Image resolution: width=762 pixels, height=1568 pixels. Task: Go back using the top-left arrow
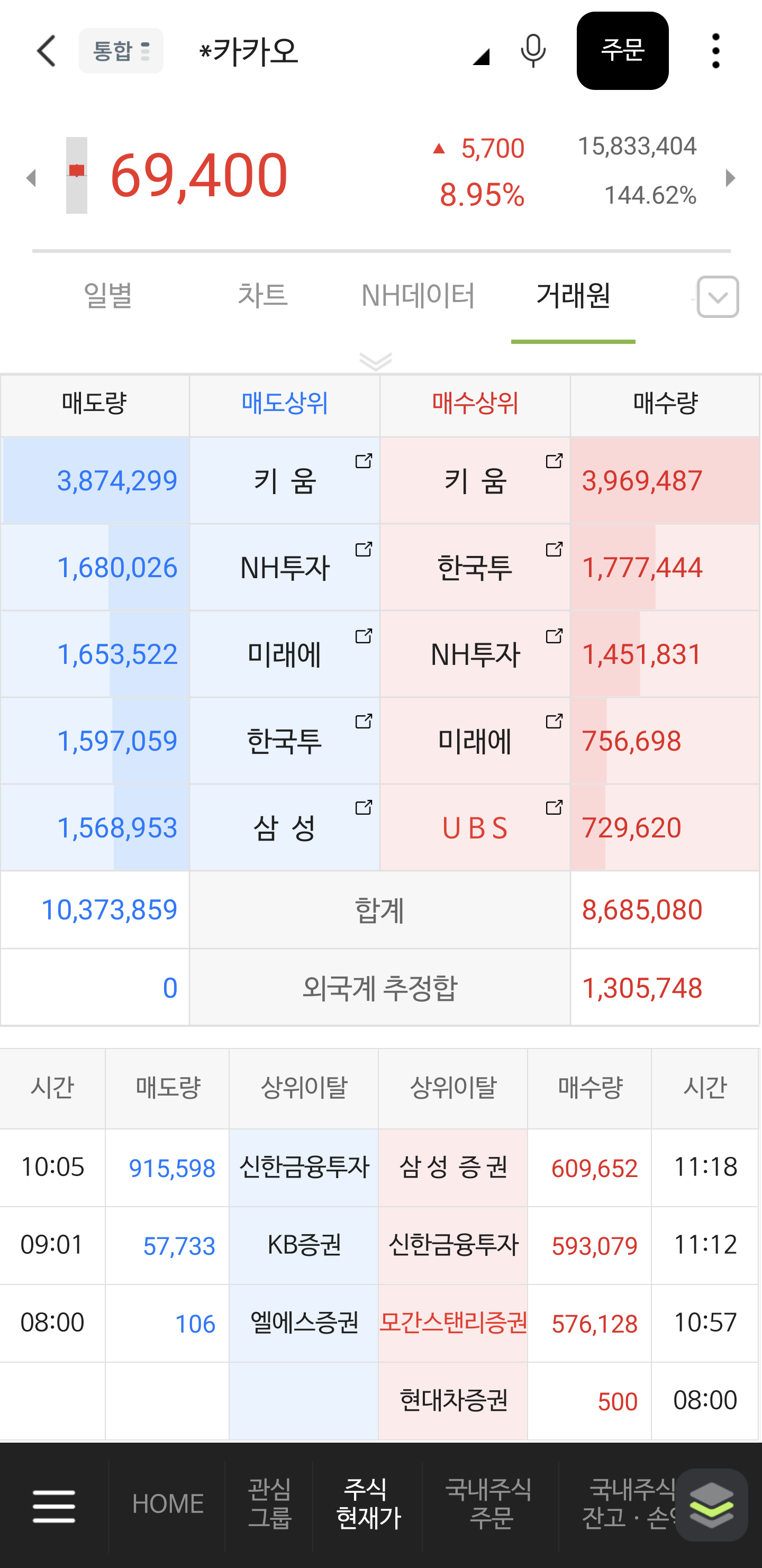pyautogui.click(x=46, y=51)
